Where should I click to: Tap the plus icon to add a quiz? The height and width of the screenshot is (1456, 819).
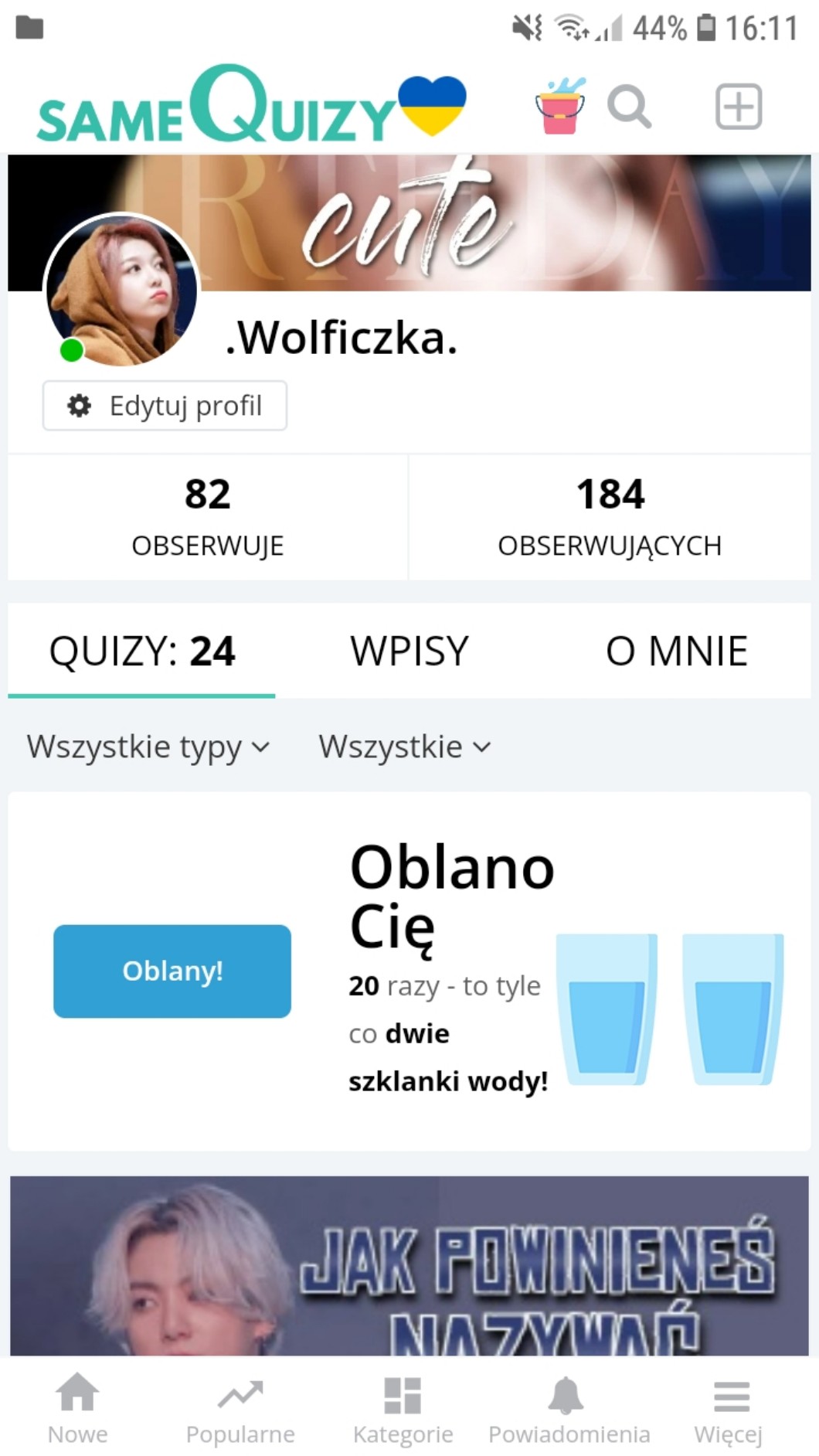[x=738, y=107]
